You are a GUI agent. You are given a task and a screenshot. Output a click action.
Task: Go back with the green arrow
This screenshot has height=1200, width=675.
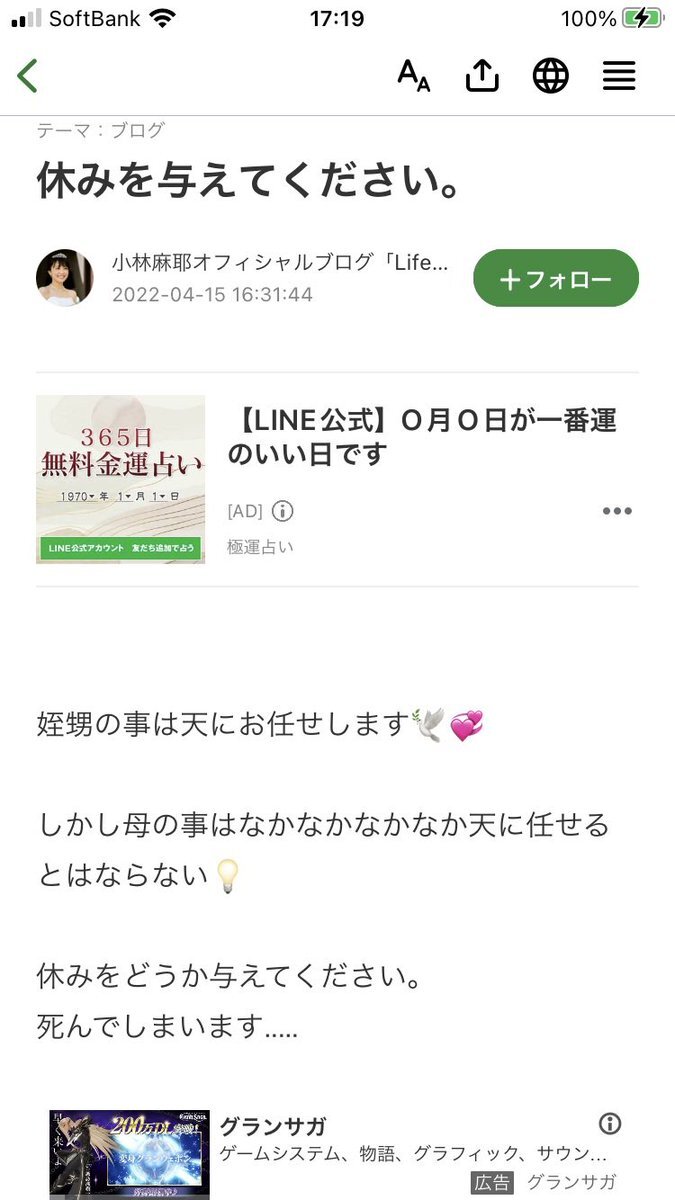28,76
